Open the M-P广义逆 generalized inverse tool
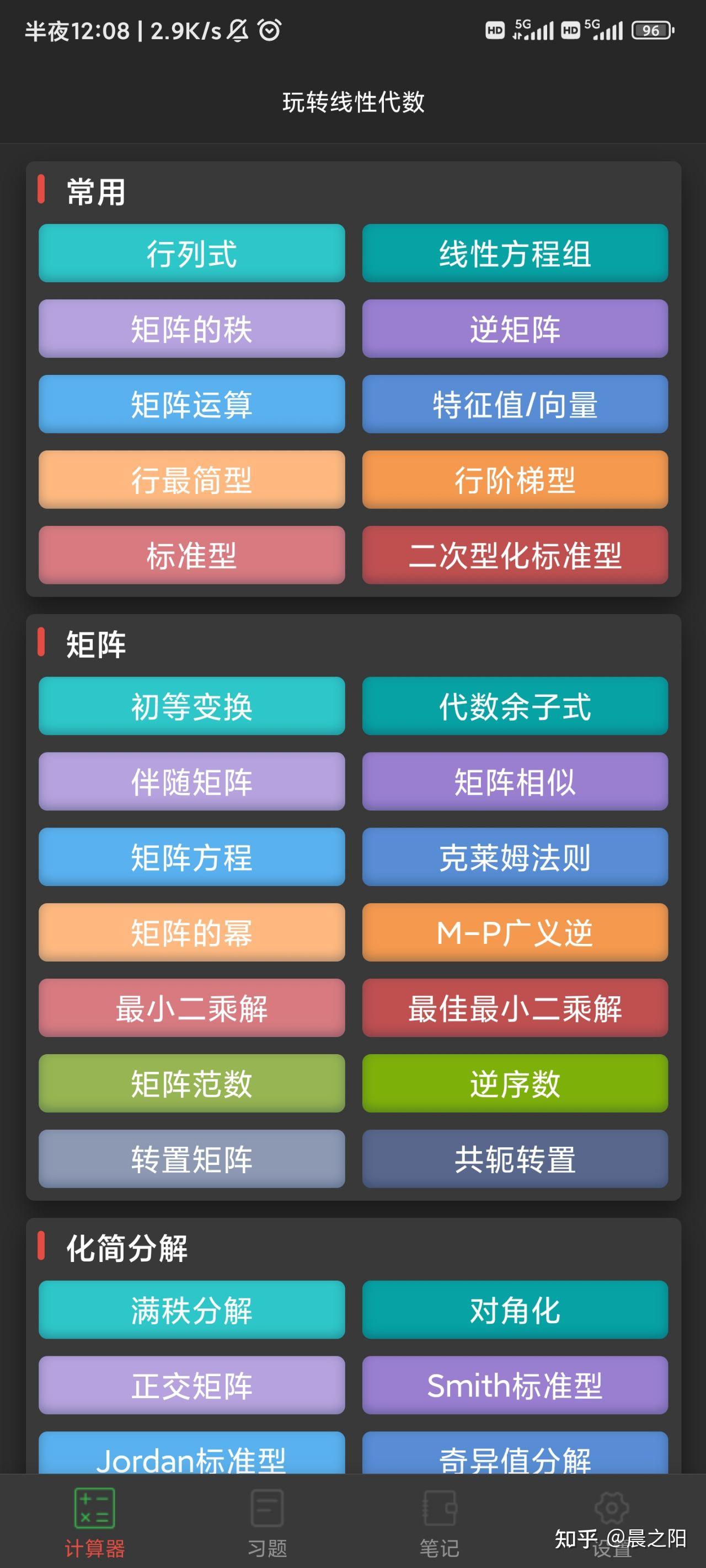 (515, 933)
